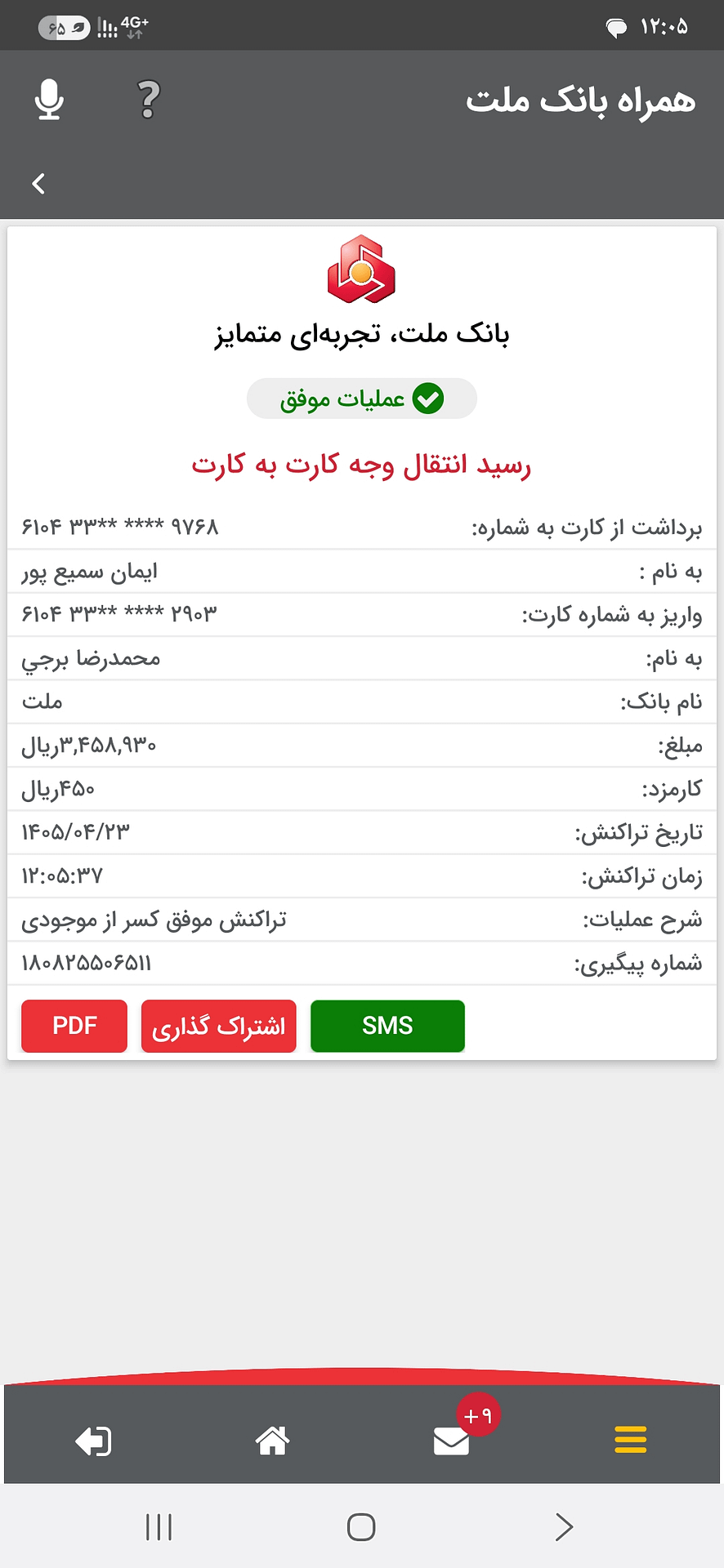
Task: Open the help question mark
Action: click(x=148, y=100)
